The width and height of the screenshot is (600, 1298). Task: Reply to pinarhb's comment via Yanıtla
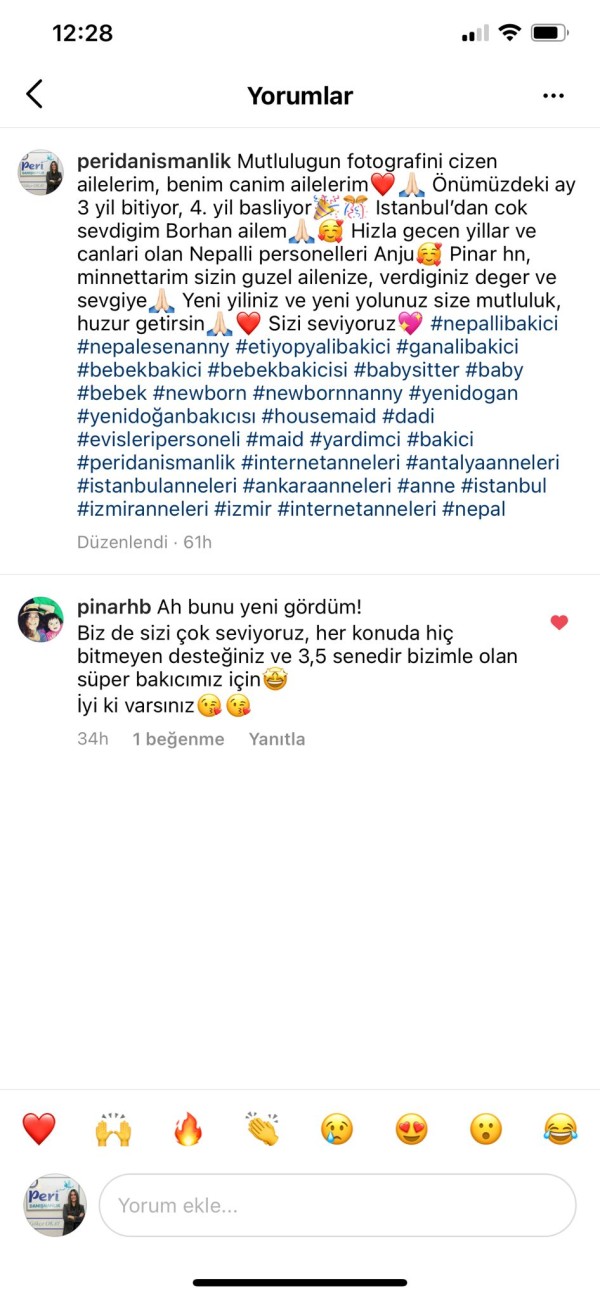point(276,739)
